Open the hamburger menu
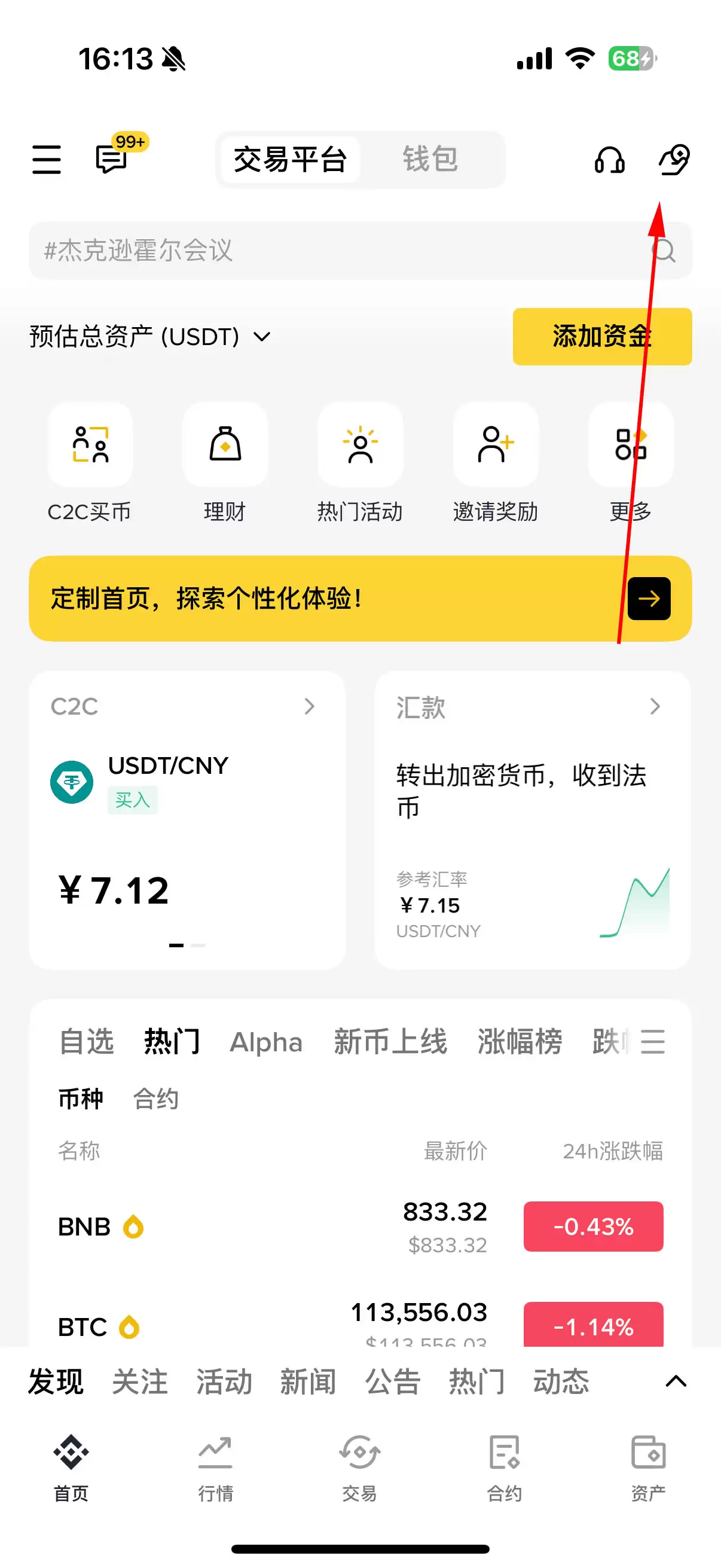Viewport: 721px width, 1568px height. click(46, 160)
